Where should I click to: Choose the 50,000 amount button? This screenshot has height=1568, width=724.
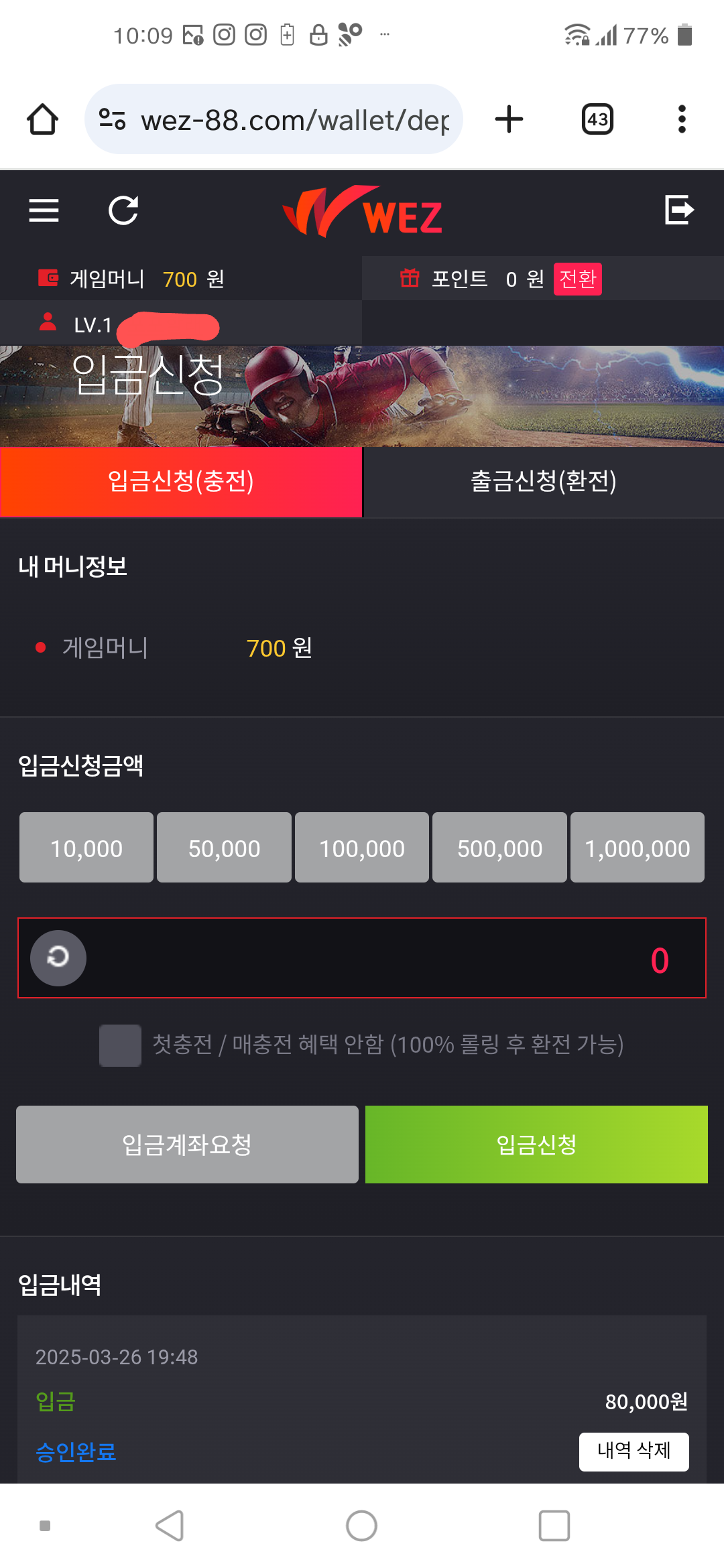click(x=224, y=848)
